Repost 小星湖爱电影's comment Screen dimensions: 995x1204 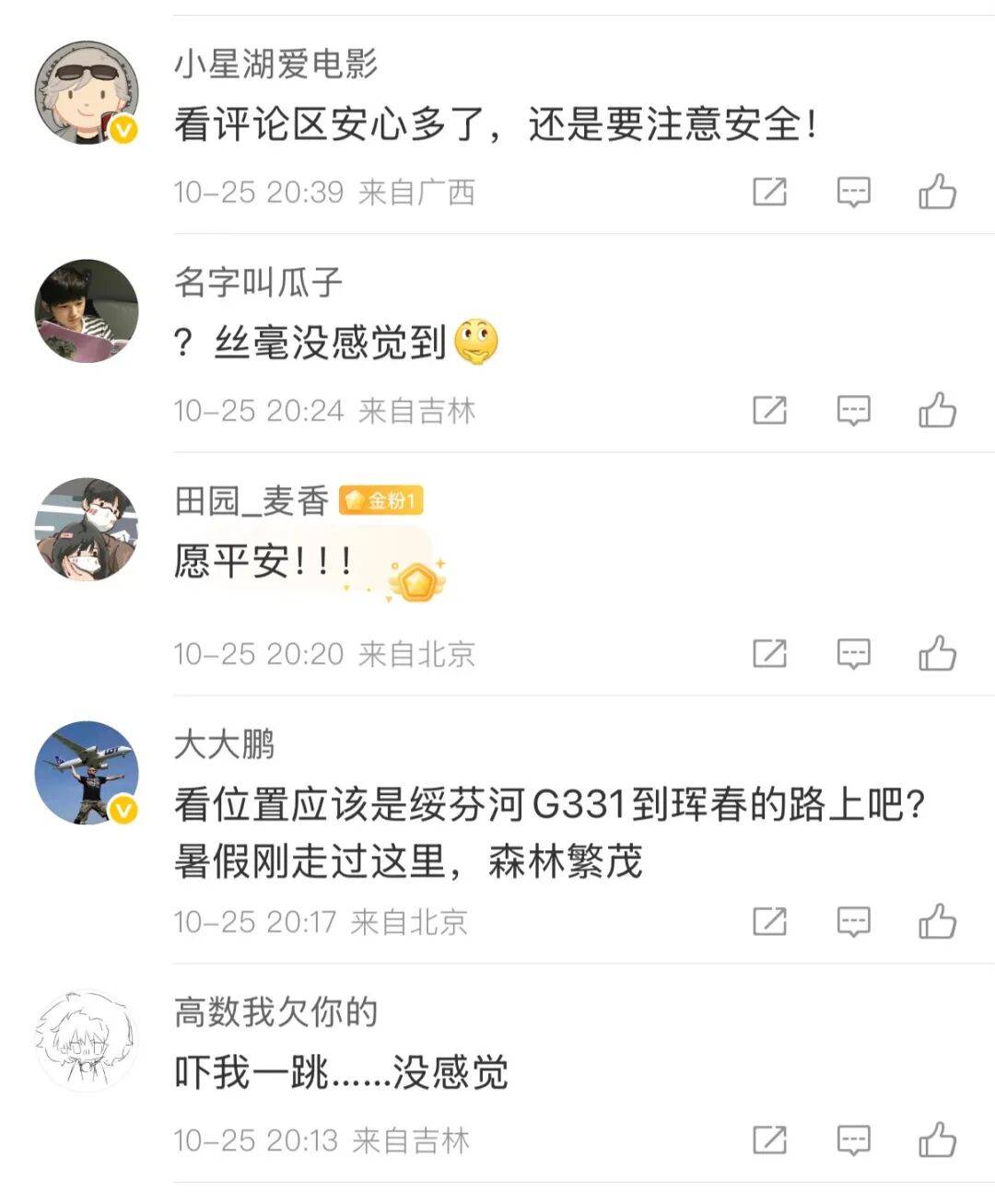click(x=769, y=192)
